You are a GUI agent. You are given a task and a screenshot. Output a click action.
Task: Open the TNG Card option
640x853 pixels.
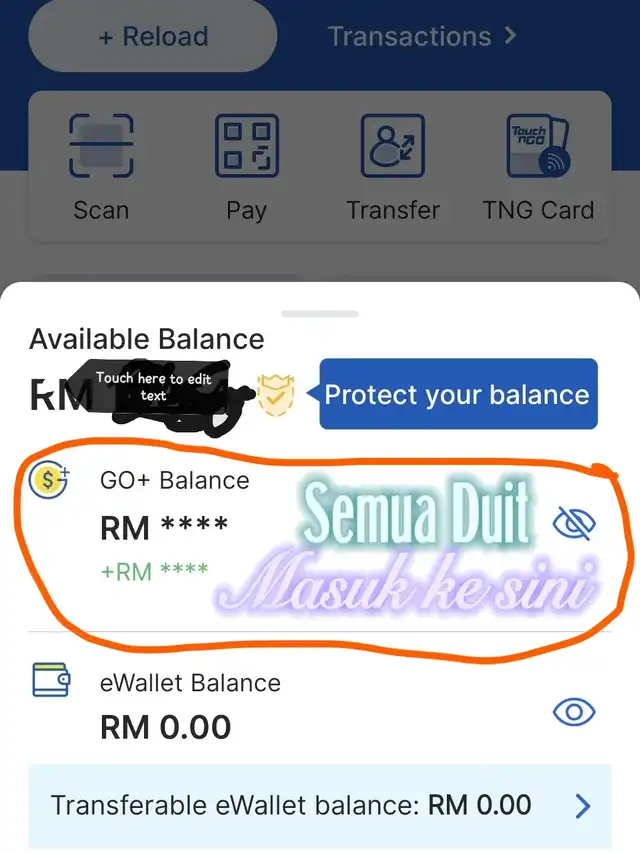point(538,167)
